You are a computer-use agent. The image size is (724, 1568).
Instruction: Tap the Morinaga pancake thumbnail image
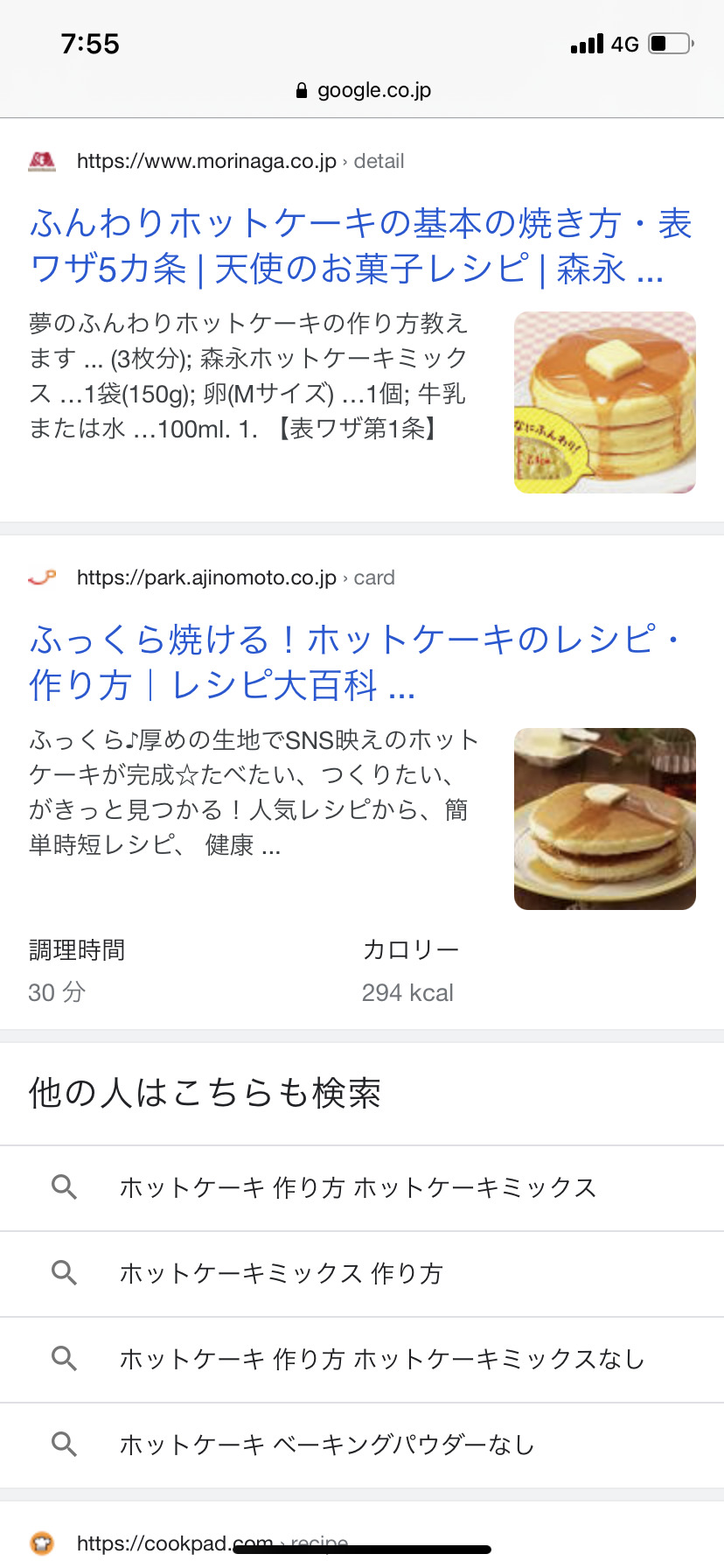(605, 402)
